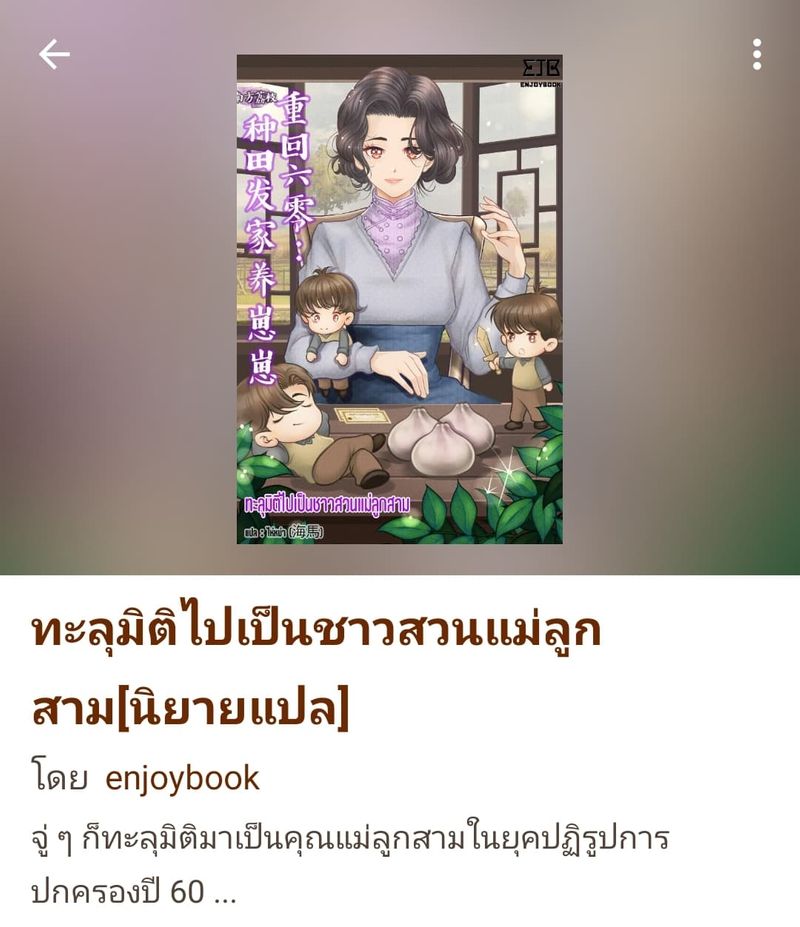
Task: Open author enjoybook's profile
Action: [182, 778]
